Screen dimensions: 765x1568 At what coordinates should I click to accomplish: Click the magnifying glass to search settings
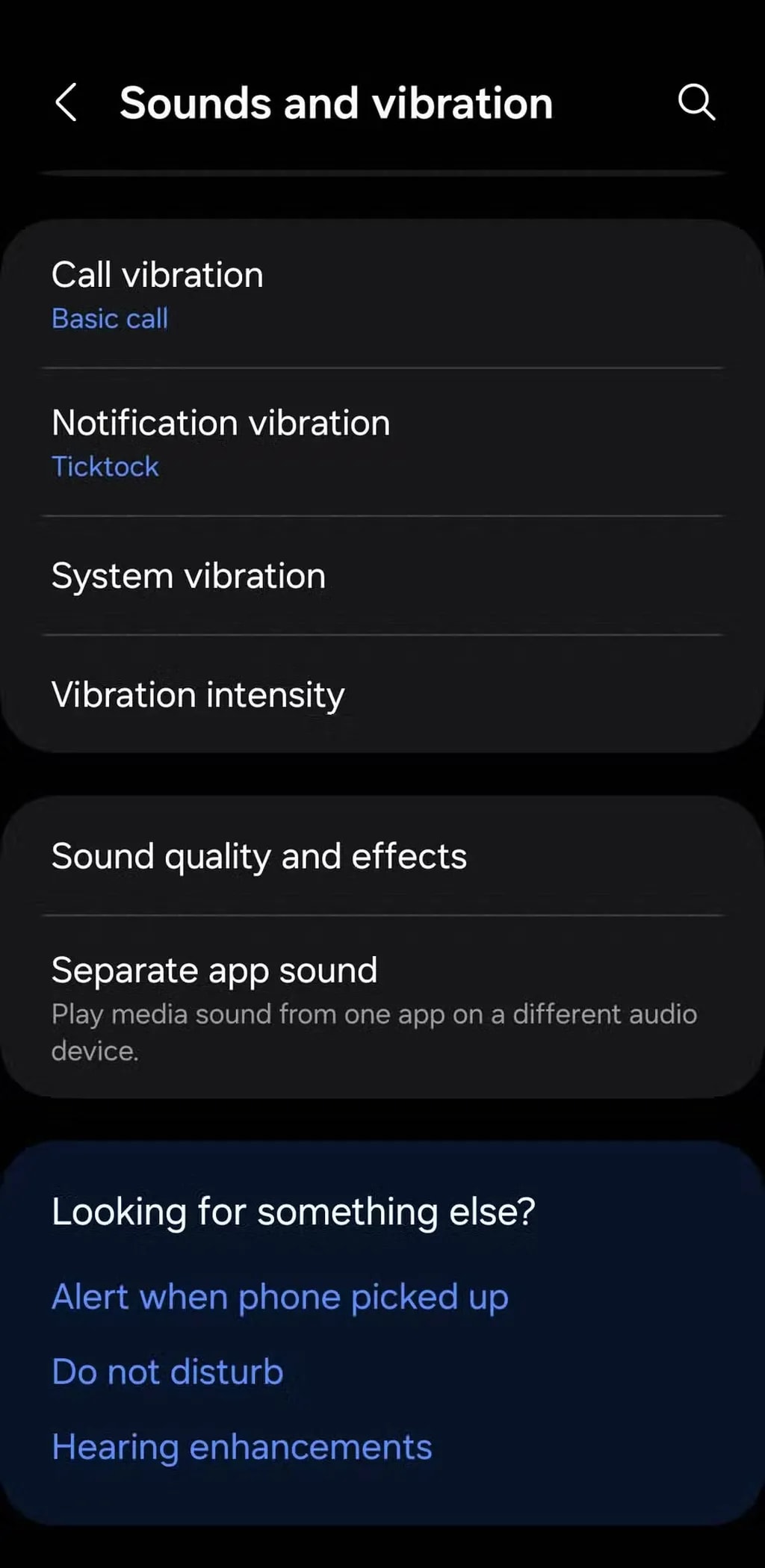(x=698, y=104)
